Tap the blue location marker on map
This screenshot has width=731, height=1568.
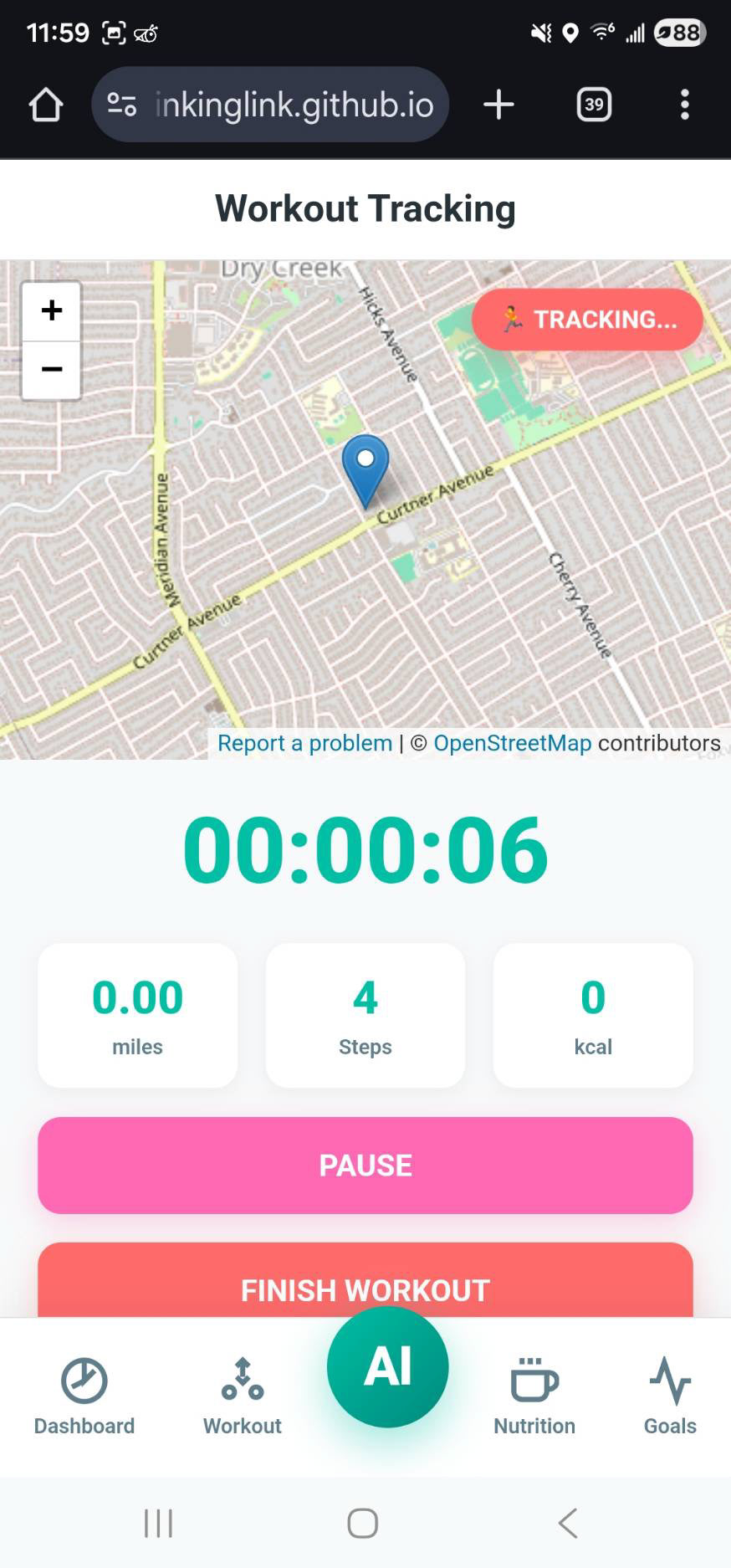tap(365, 467)
